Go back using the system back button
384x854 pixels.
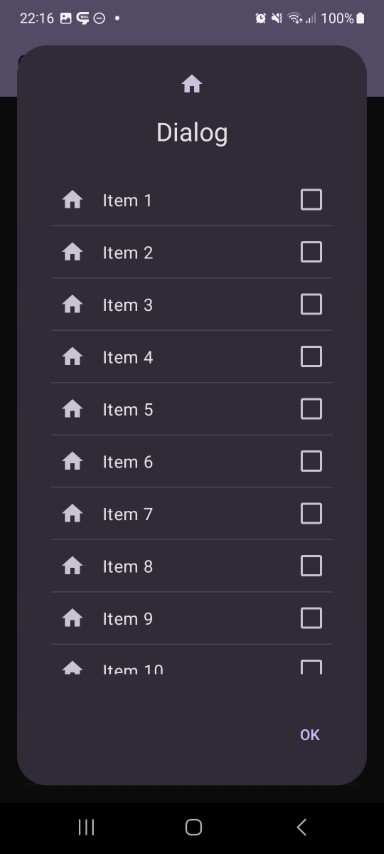301,827
